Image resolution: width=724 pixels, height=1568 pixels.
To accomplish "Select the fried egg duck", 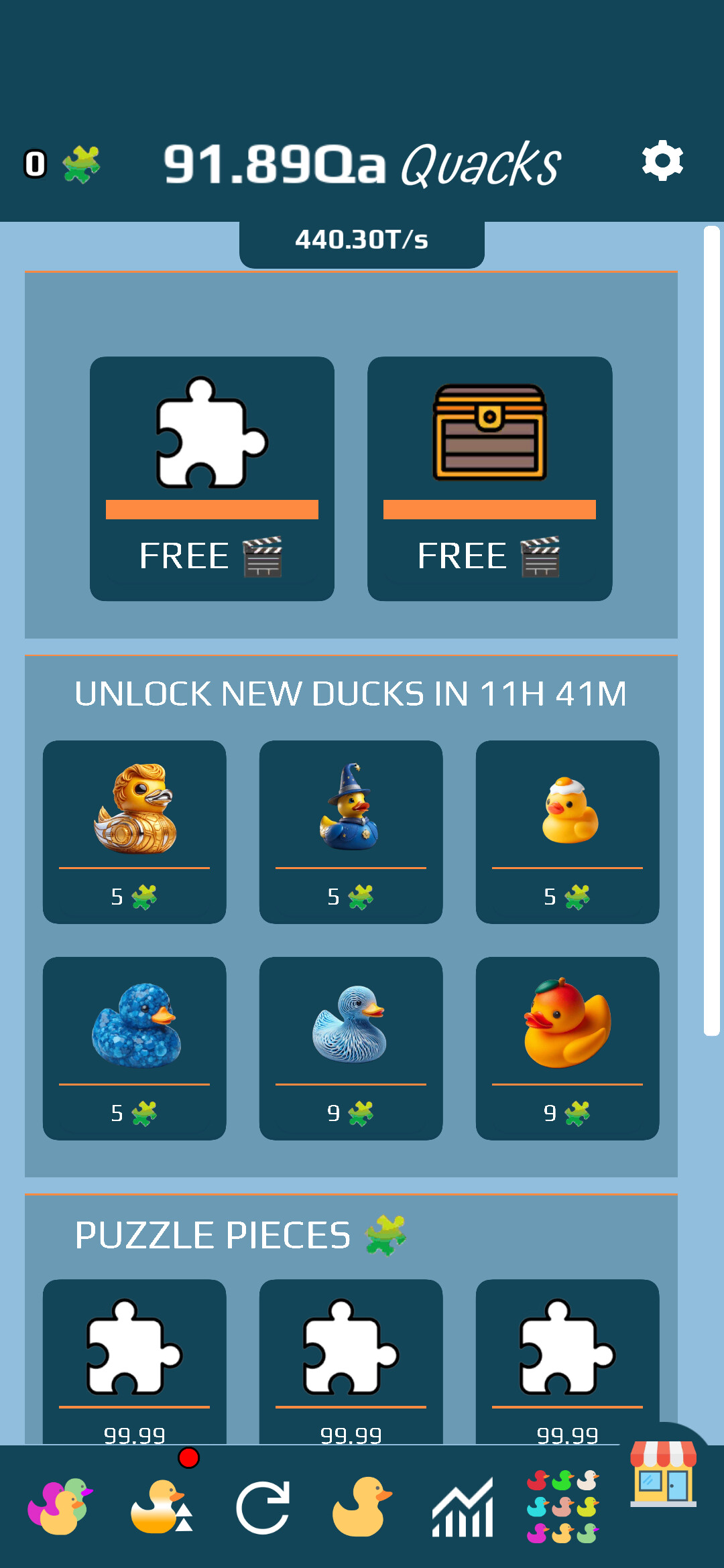I will [x=567, y=831].
